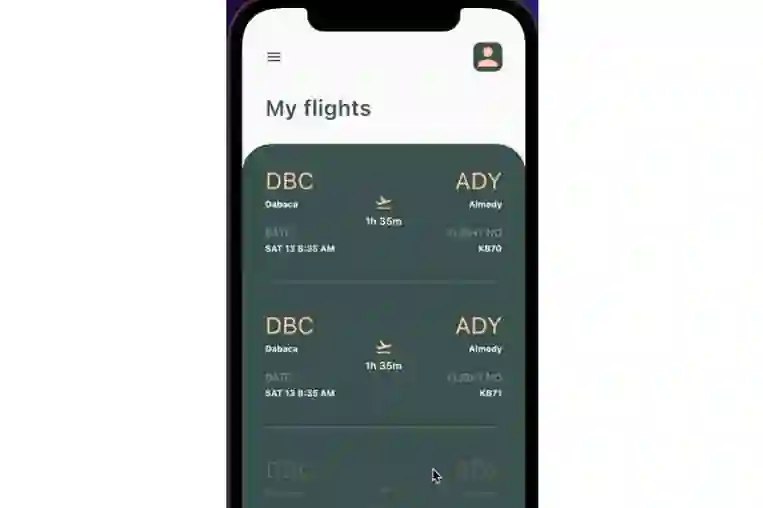Open the profile avatar
763x508 pixels.
(x=487, y=57)
